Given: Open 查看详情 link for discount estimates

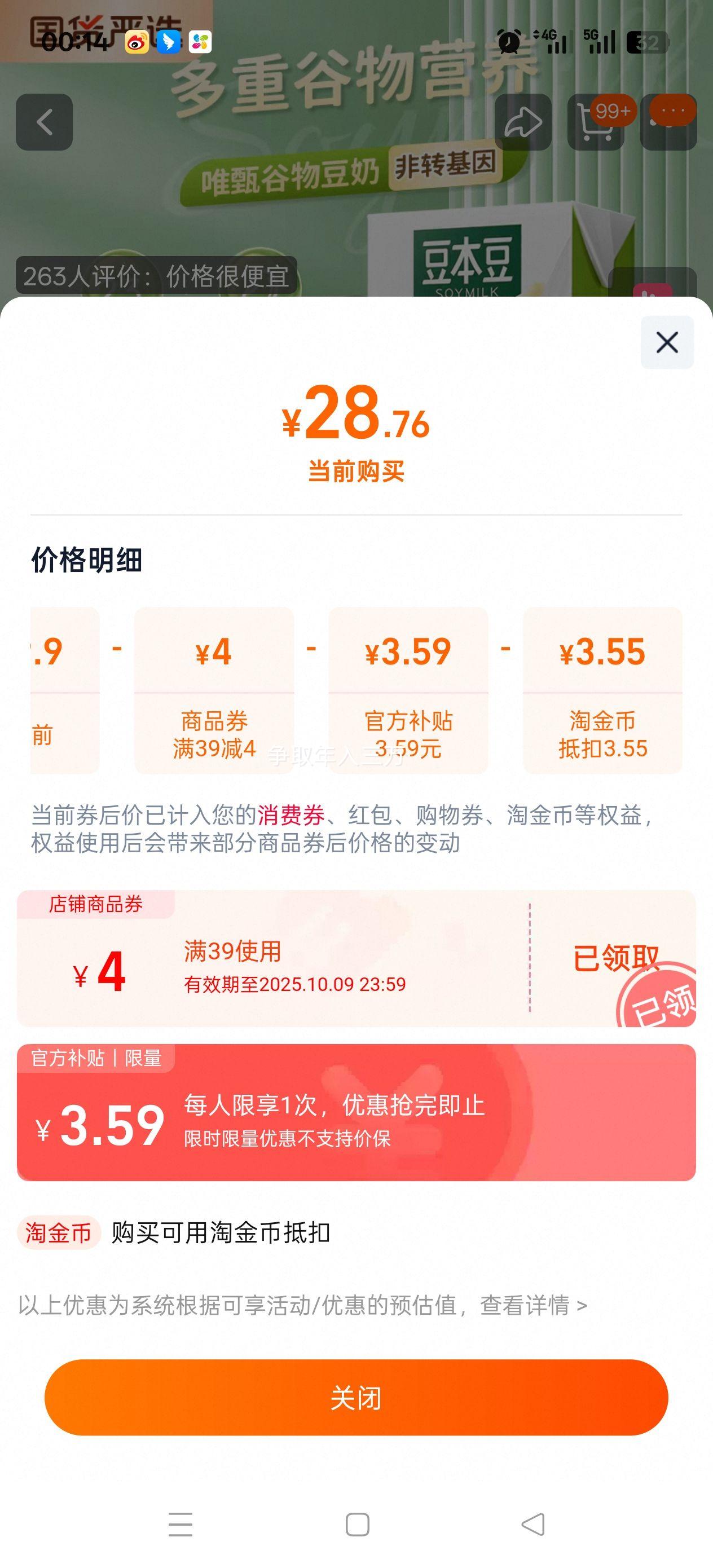Looking at the screenshot, I should point(532,1306).
